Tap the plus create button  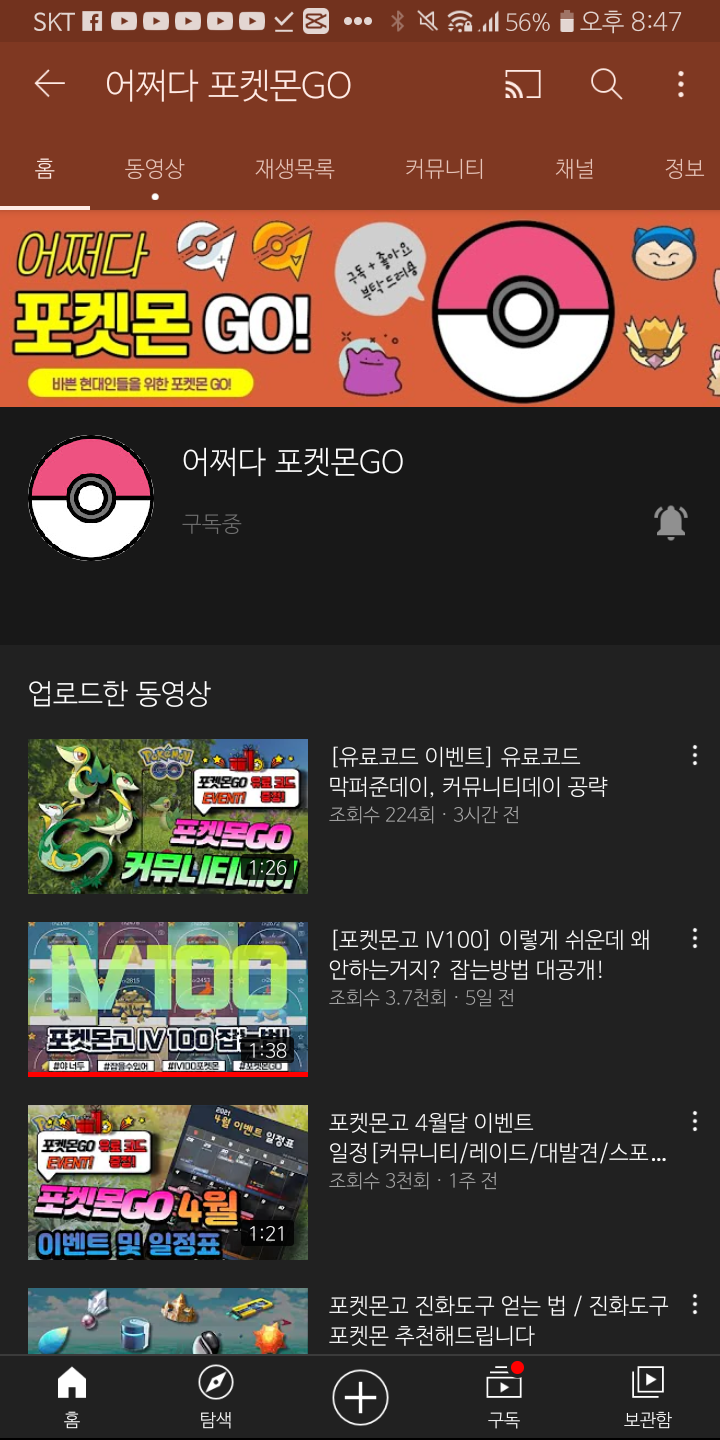(x=360, y=1397)
